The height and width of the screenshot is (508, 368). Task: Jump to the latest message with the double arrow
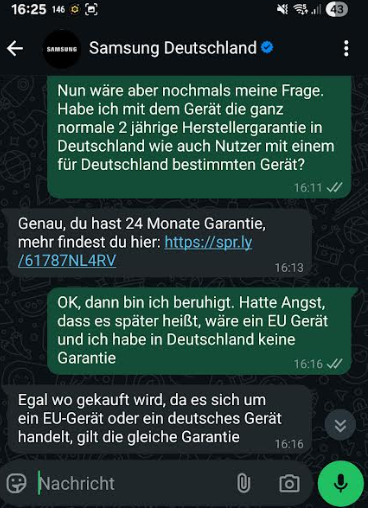pos(340,426)
